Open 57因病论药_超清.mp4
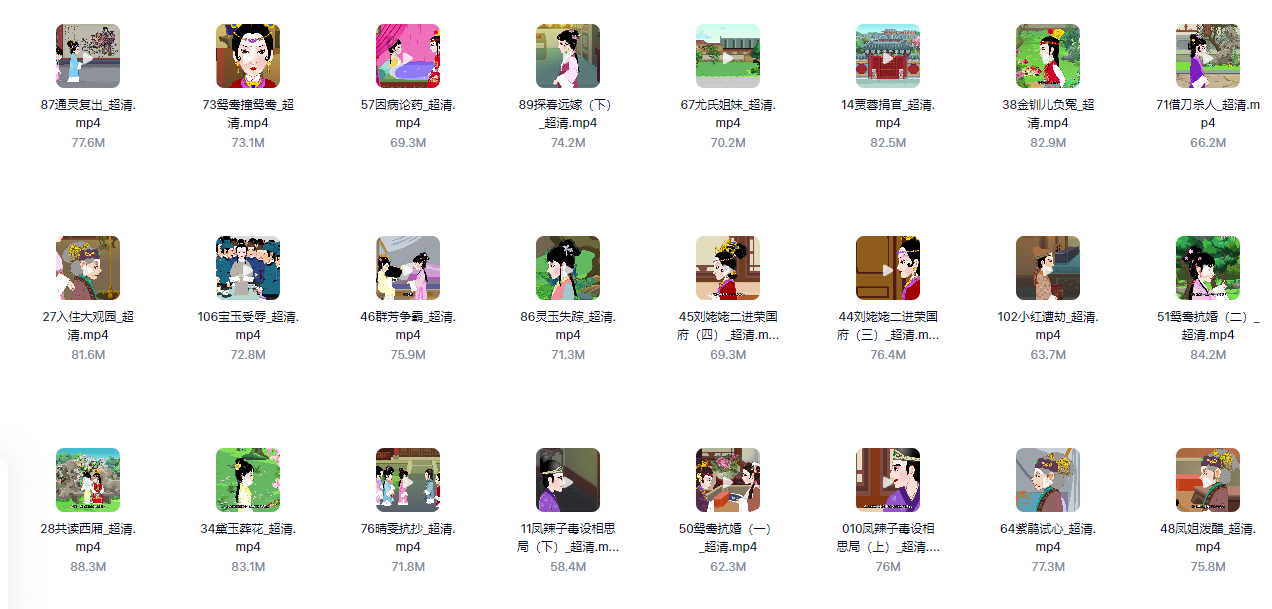 click(408, 56)
